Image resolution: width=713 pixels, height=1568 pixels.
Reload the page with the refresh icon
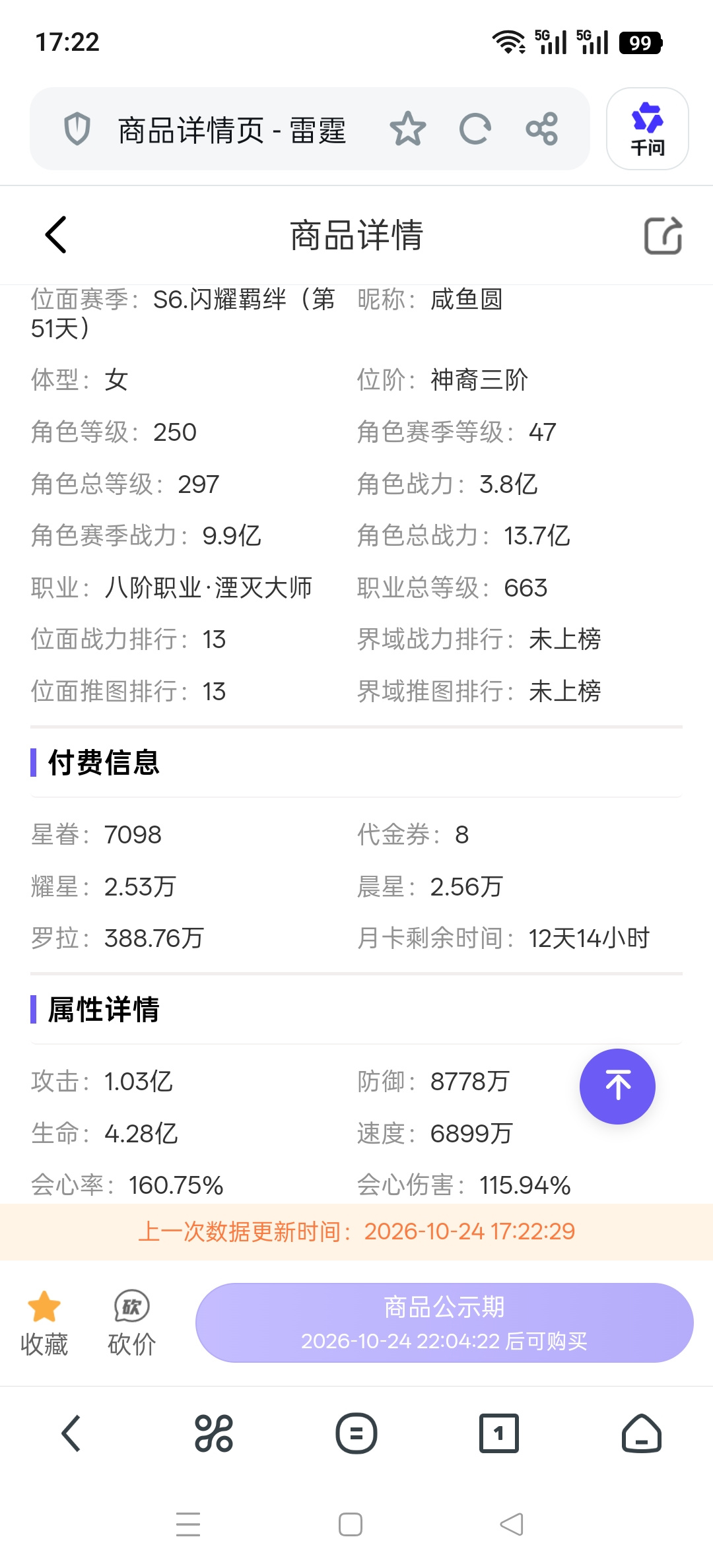point(475,129)
